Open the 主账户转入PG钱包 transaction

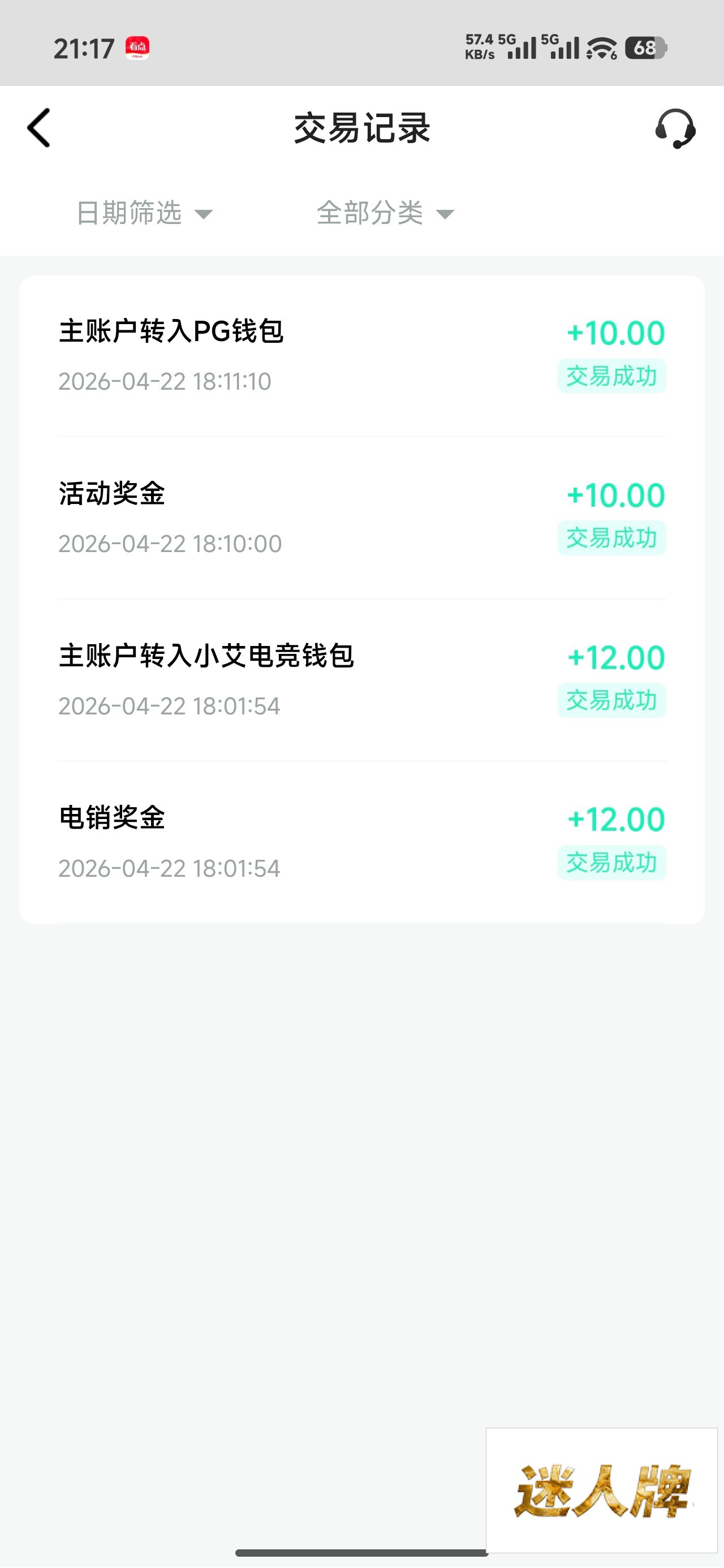361,355
